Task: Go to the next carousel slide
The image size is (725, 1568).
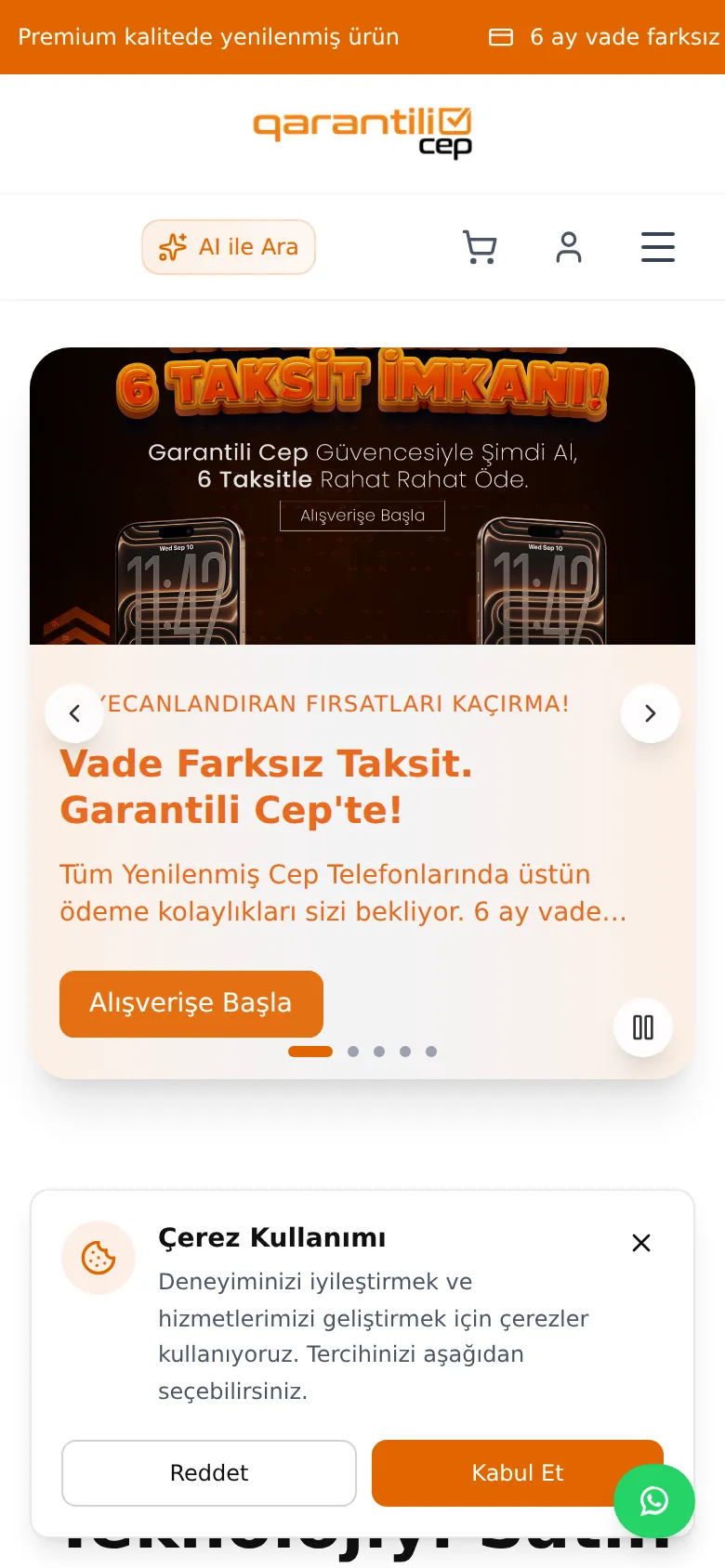Action: point(651,713)
